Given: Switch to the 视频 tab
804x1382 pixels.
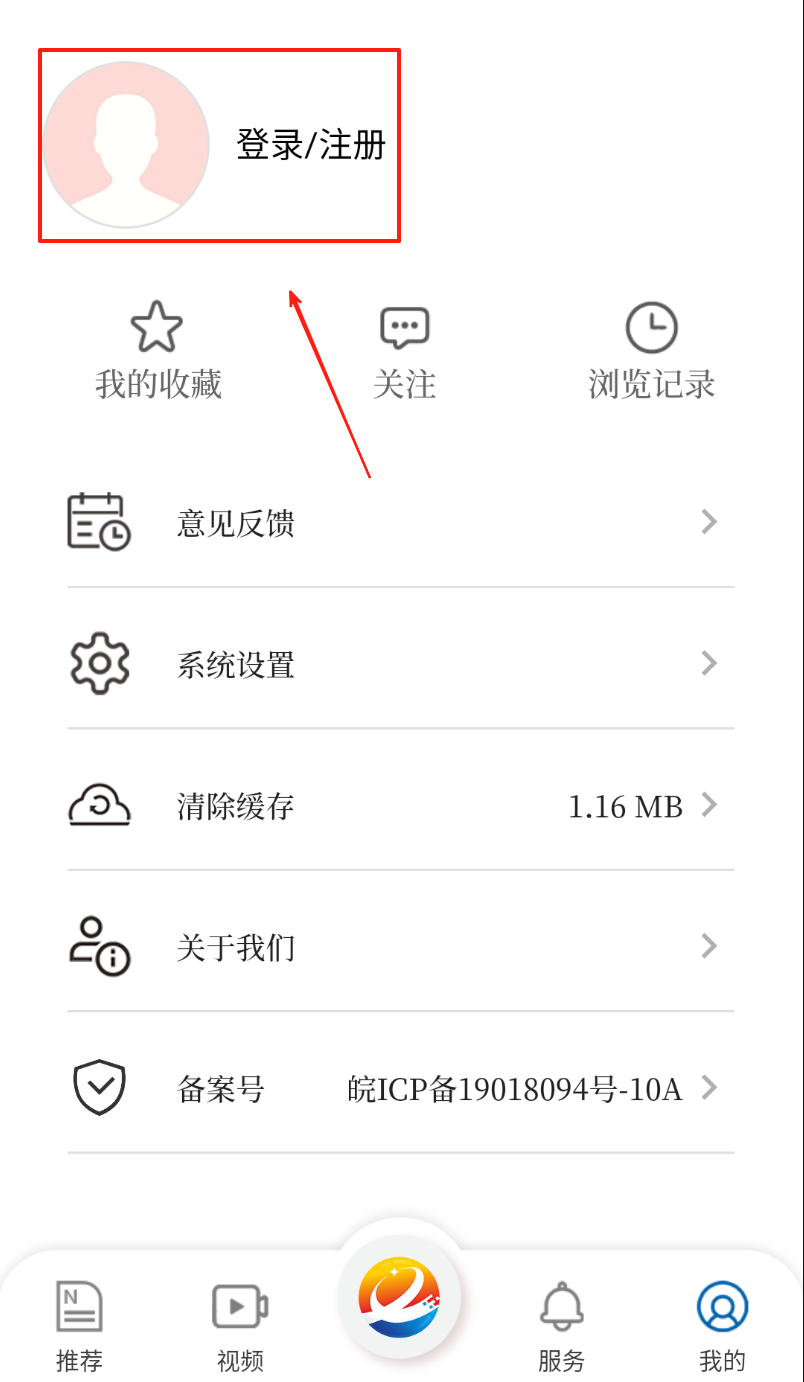Looking at the screenshot, I should (x=240, y=1325).
